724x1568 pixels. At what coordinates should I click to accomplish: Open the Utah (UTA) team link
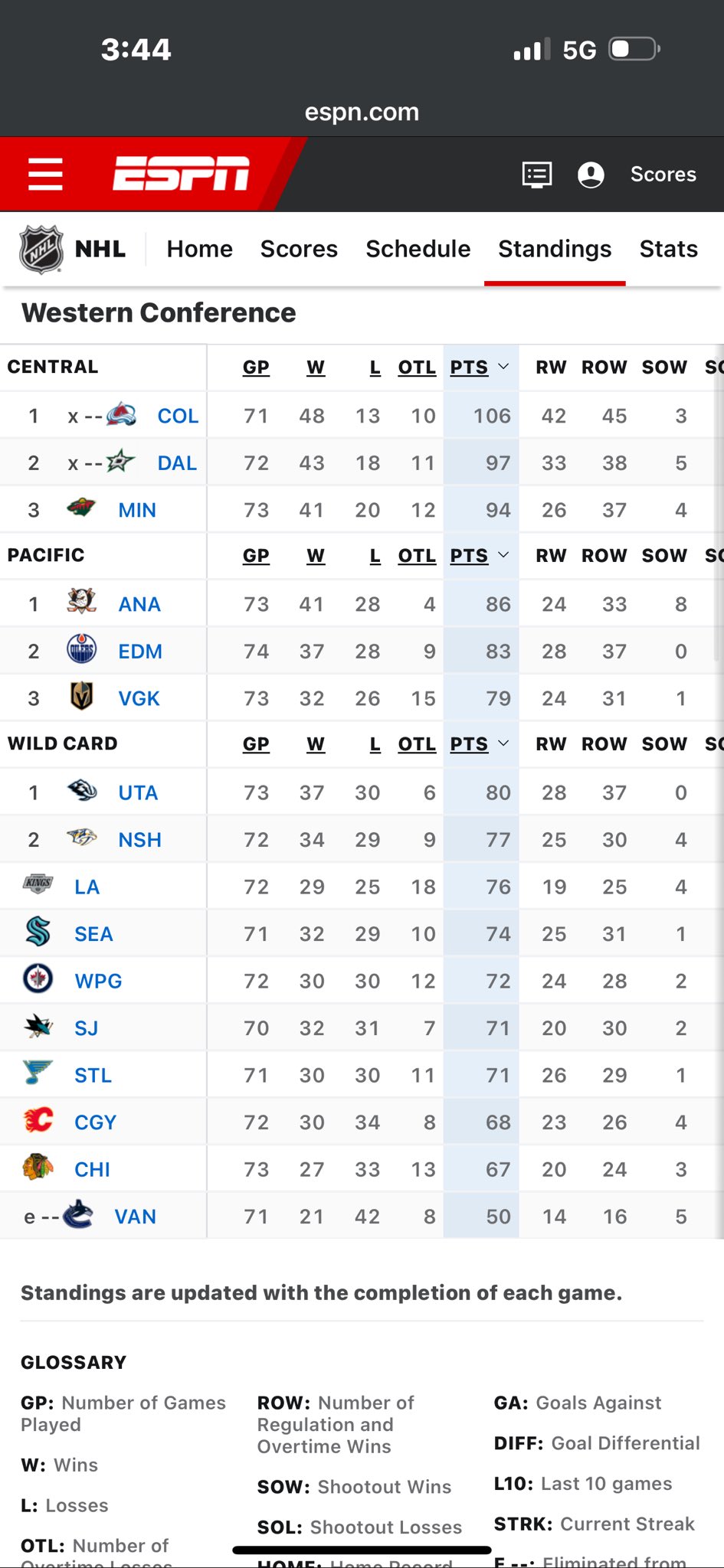[x=138, y=792]
